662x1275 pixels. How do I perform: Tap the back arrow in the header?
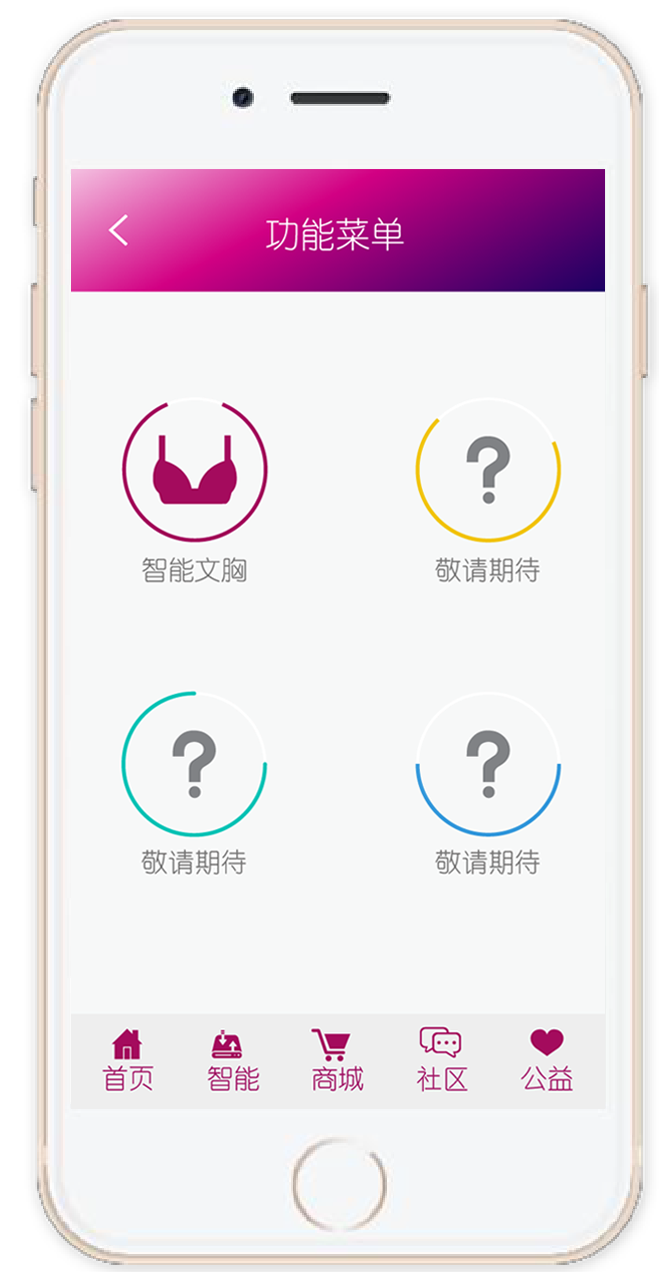(119, 231)
